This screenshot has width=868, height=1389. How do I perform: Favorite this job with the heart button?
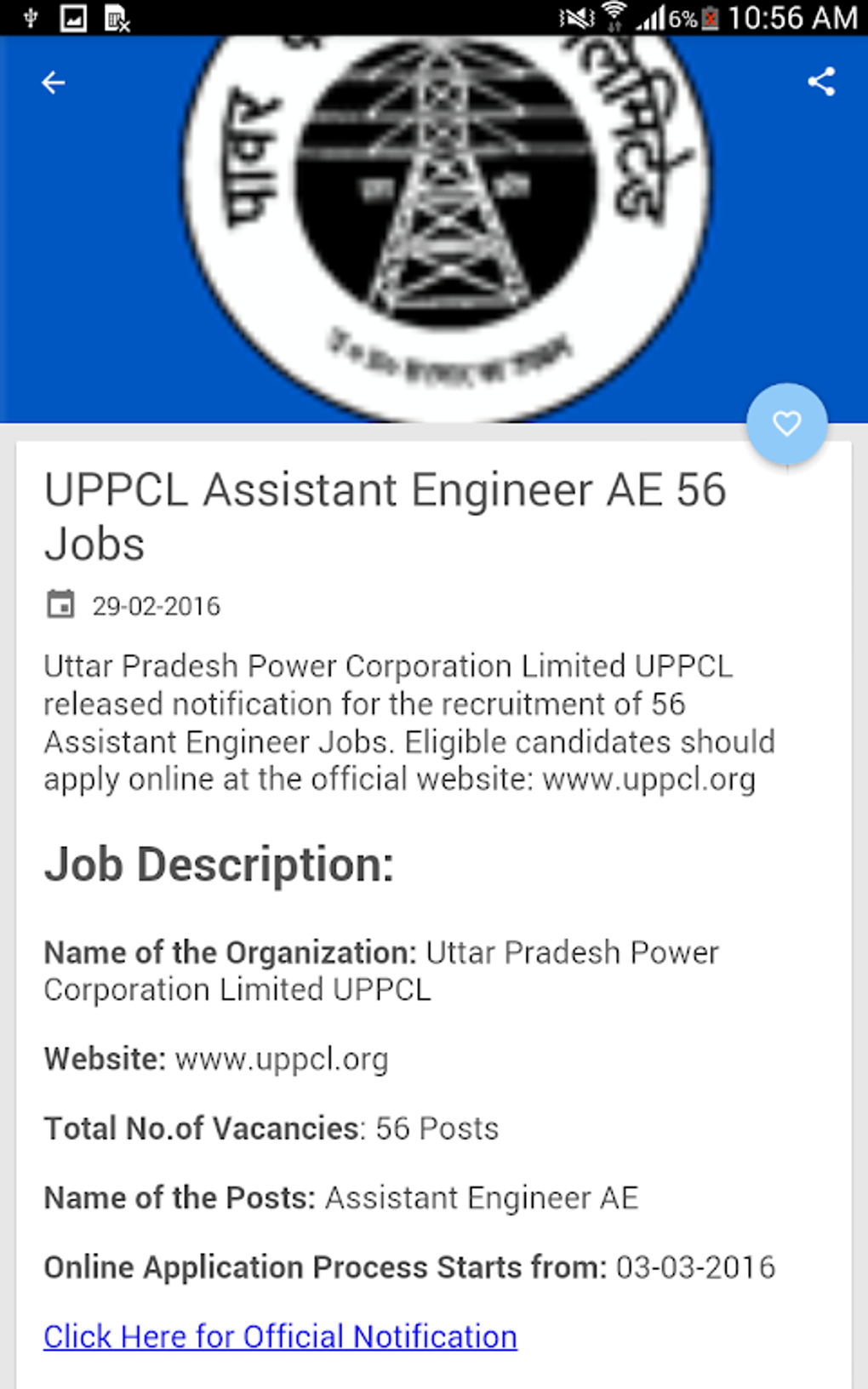pyautogui.click(x=786, y=424)
